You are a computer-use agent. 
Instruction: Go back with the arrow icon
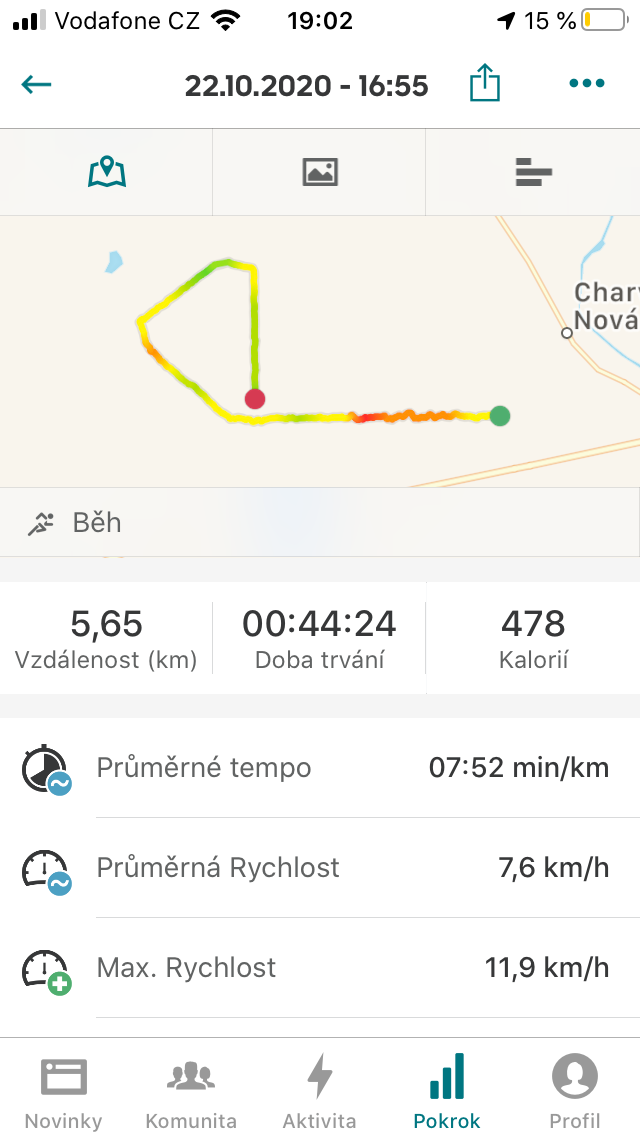[x=36, y=85]
